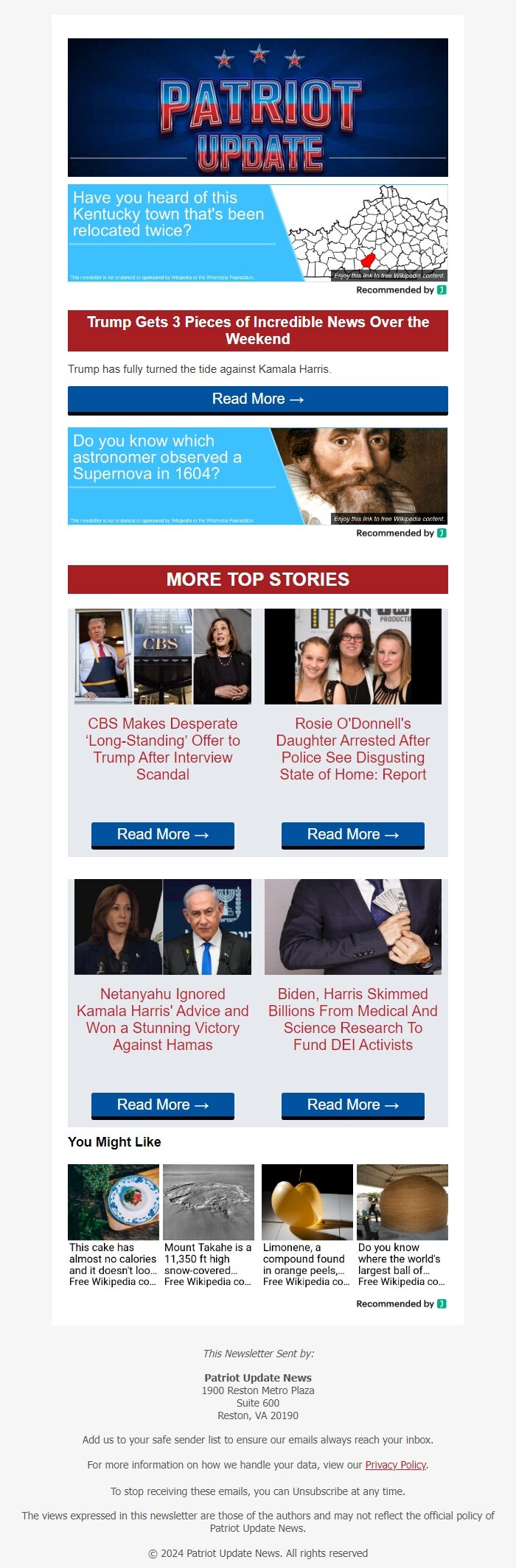Open Biden, Harris skimmed billions headline
This screenshot has width=516, height=1568.
[353, 1019]
